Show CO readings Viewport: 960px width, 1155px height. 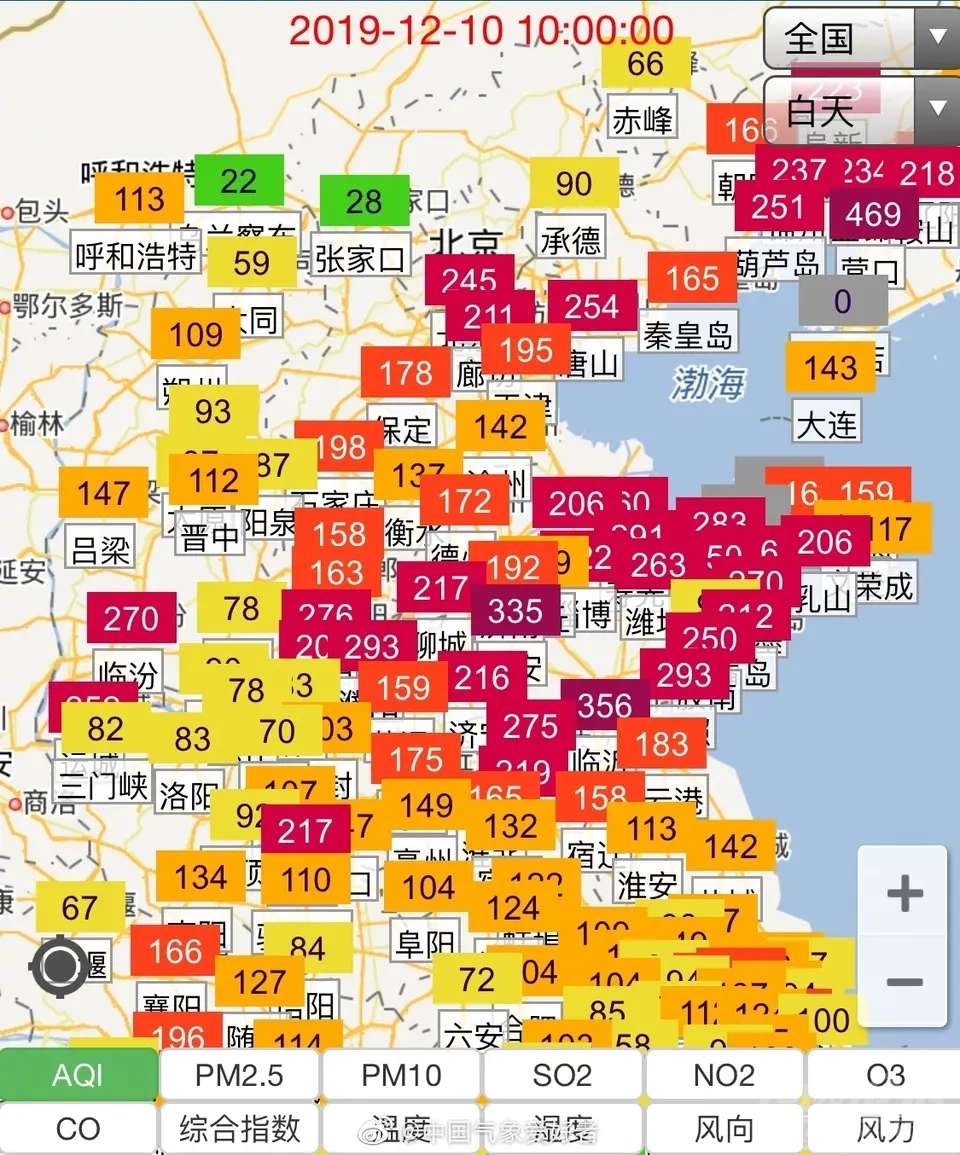[78, 1129]
